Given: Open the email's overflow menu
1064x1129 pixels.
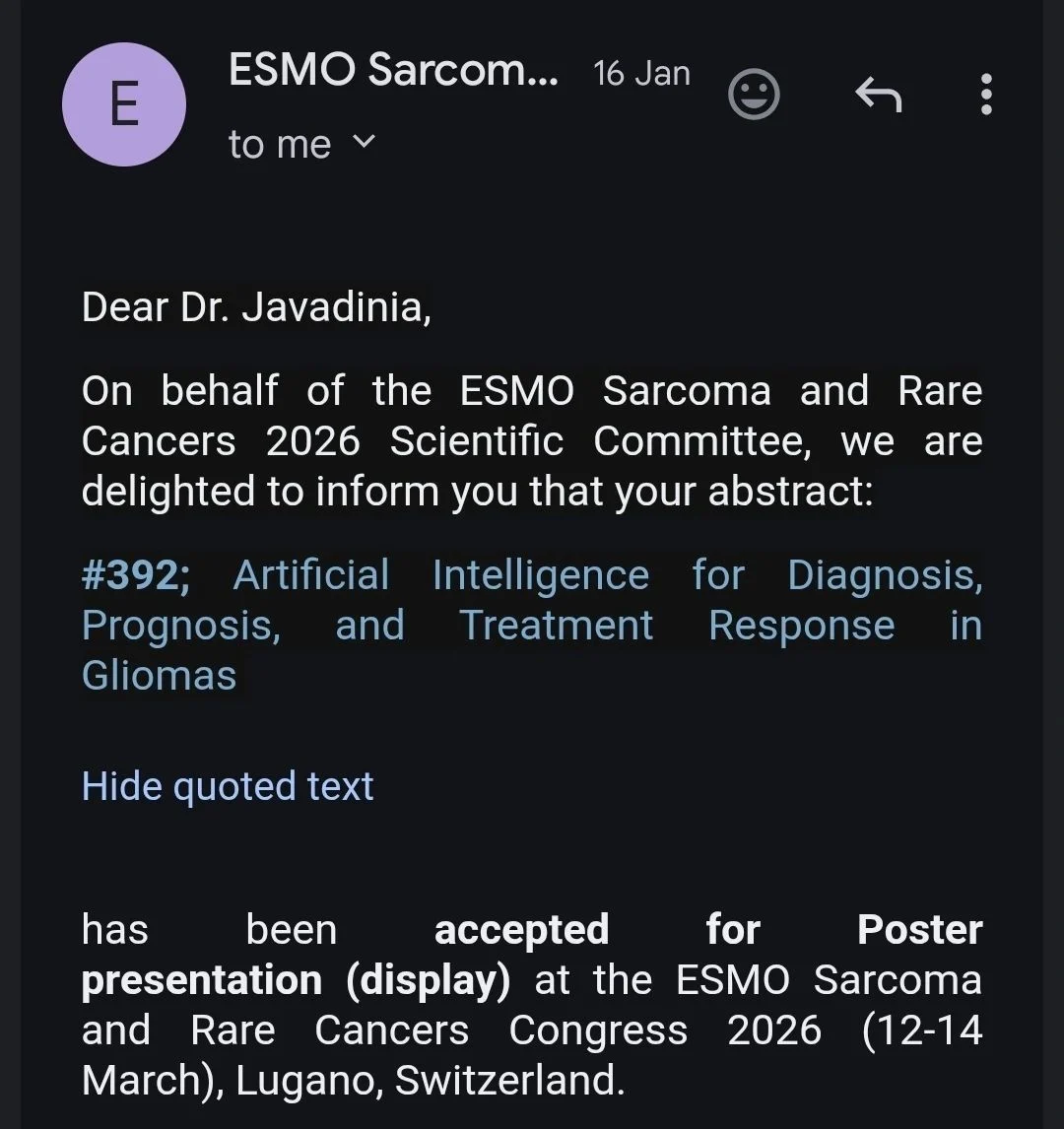Looking at the screenshot, I should [986, 96].
